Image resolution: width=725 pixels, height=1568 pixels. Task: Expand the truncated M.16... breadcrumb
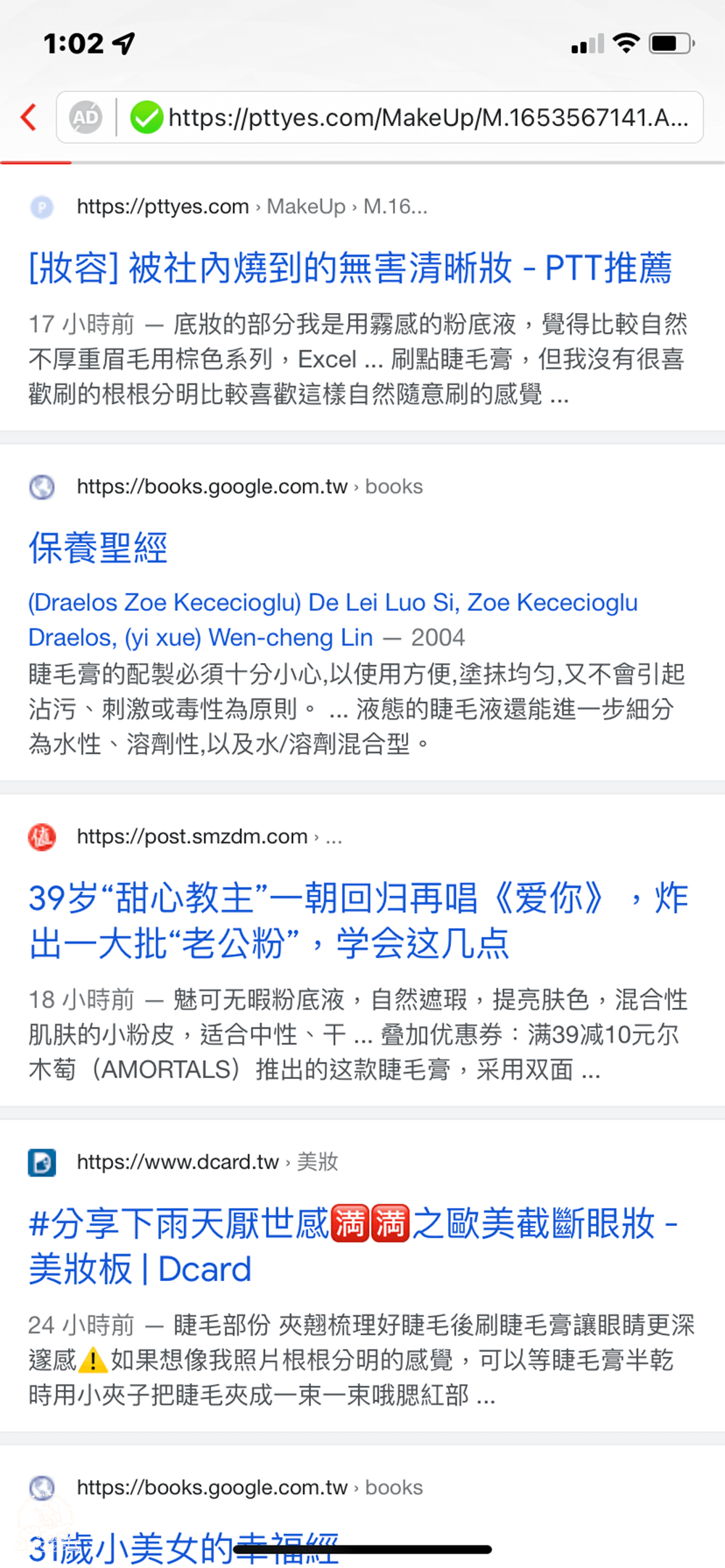coord(395,207)
